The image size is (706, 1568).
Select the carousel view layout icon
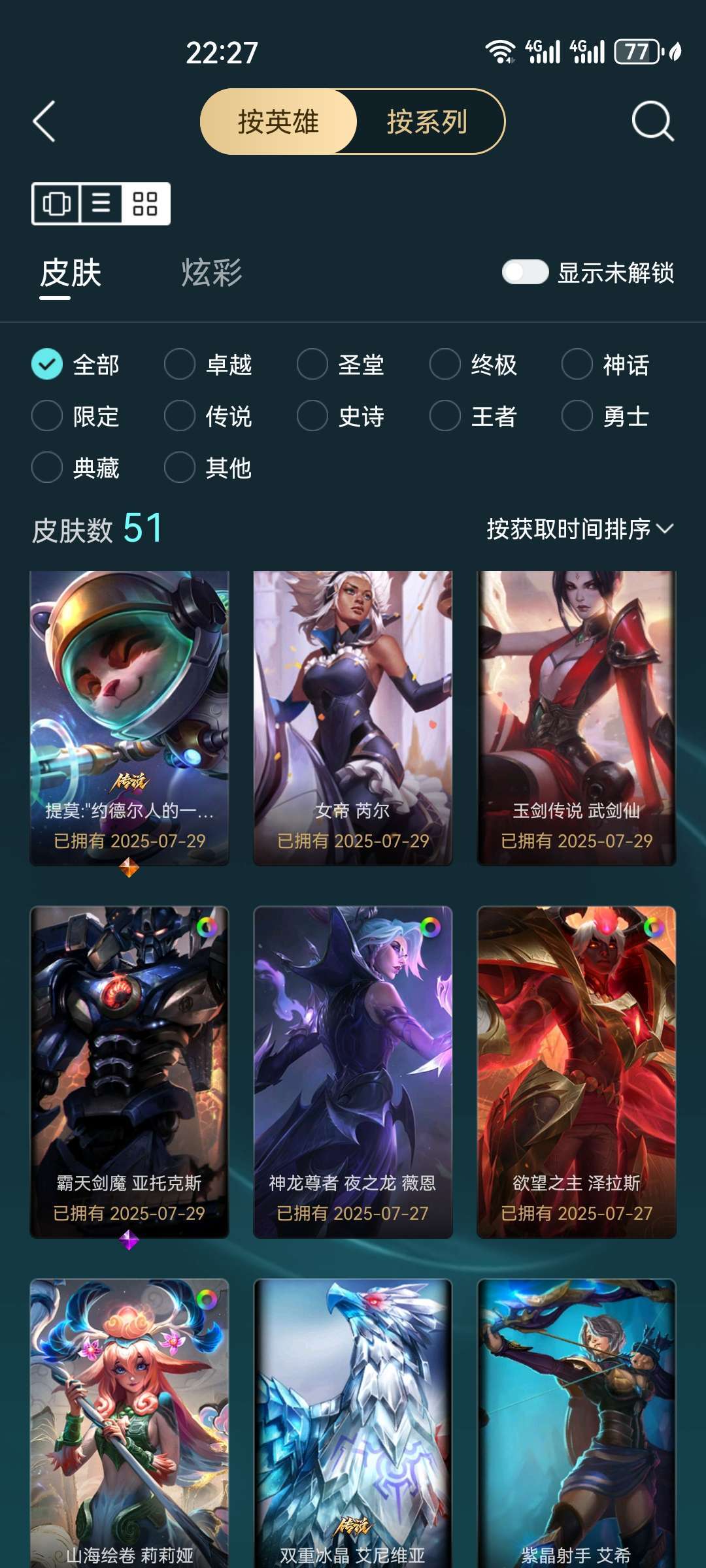(x=57, y=204)
